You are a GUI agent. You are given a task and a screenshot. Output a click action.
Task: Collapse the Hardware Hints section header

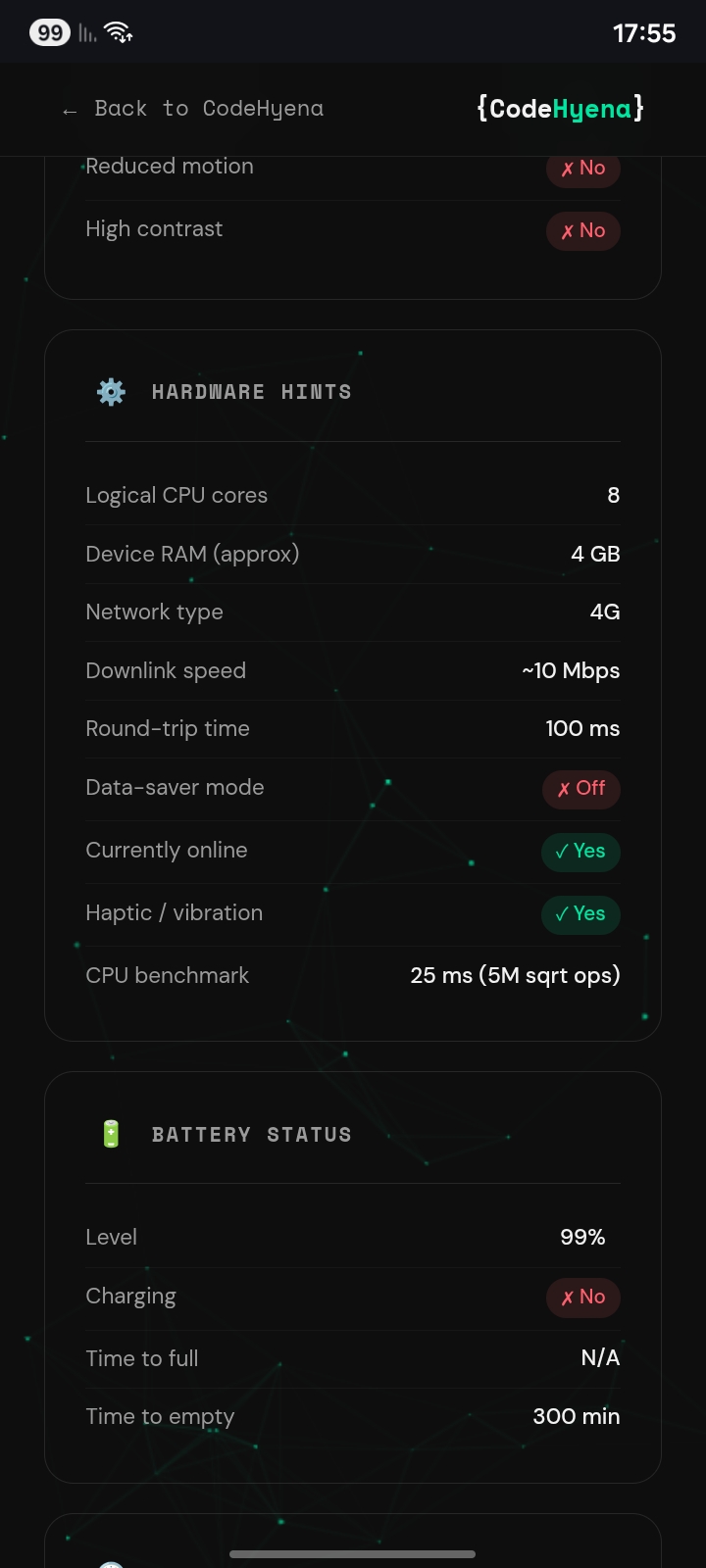point(251,391)
